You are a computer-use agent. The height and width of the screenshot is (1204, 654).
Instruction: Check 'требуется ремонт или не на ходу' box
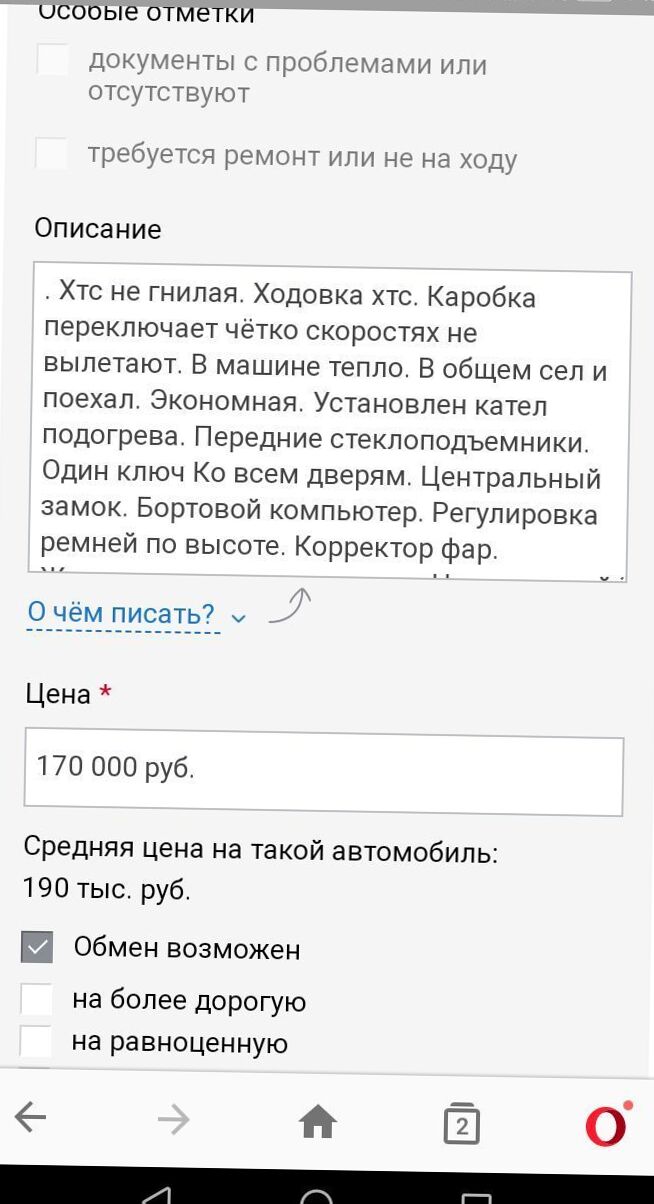(x=51, y=154)
